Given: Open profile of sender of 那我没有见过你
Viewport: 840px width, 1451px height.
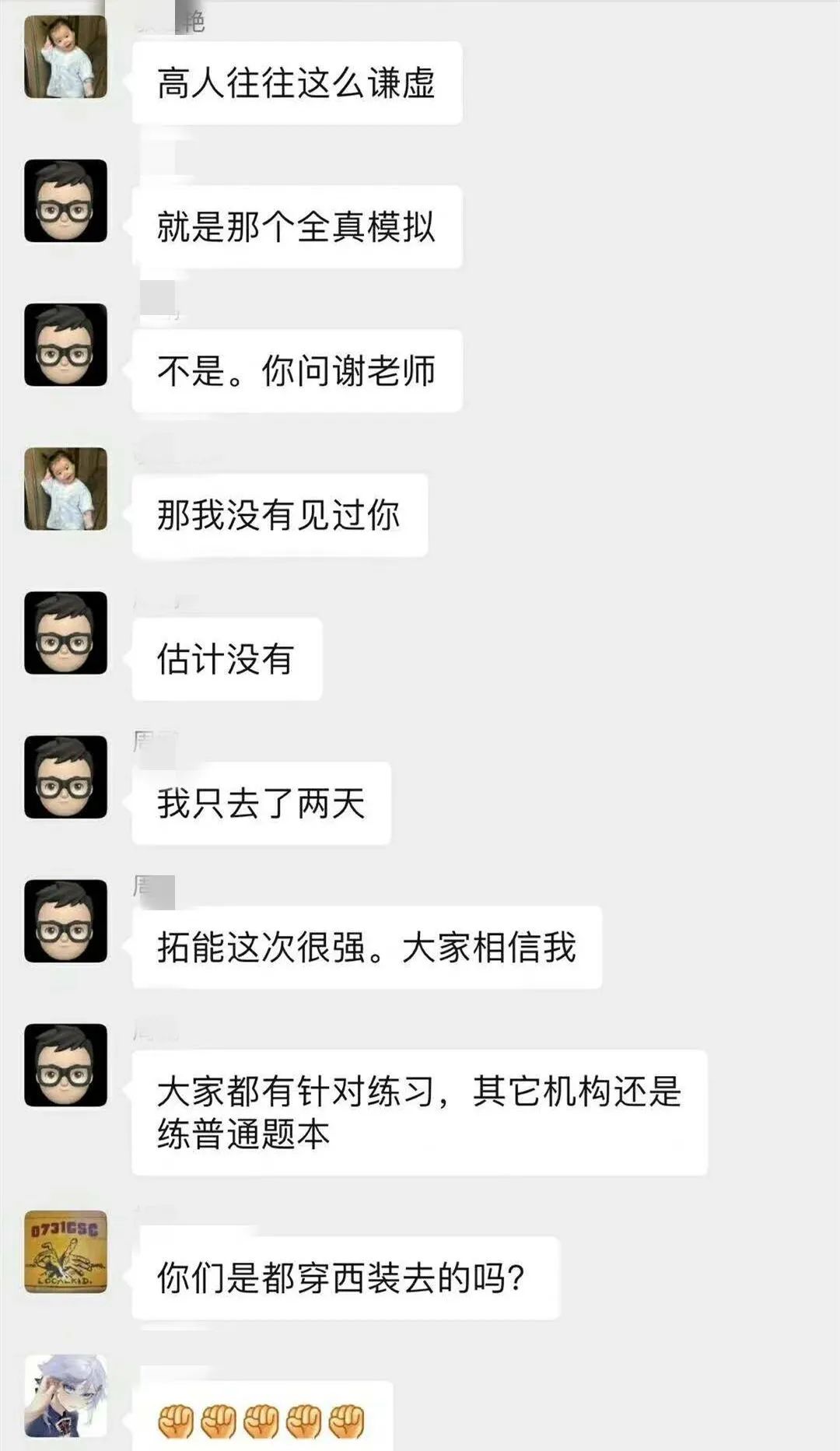Looking at the screenshot, I should click(65, 489).
